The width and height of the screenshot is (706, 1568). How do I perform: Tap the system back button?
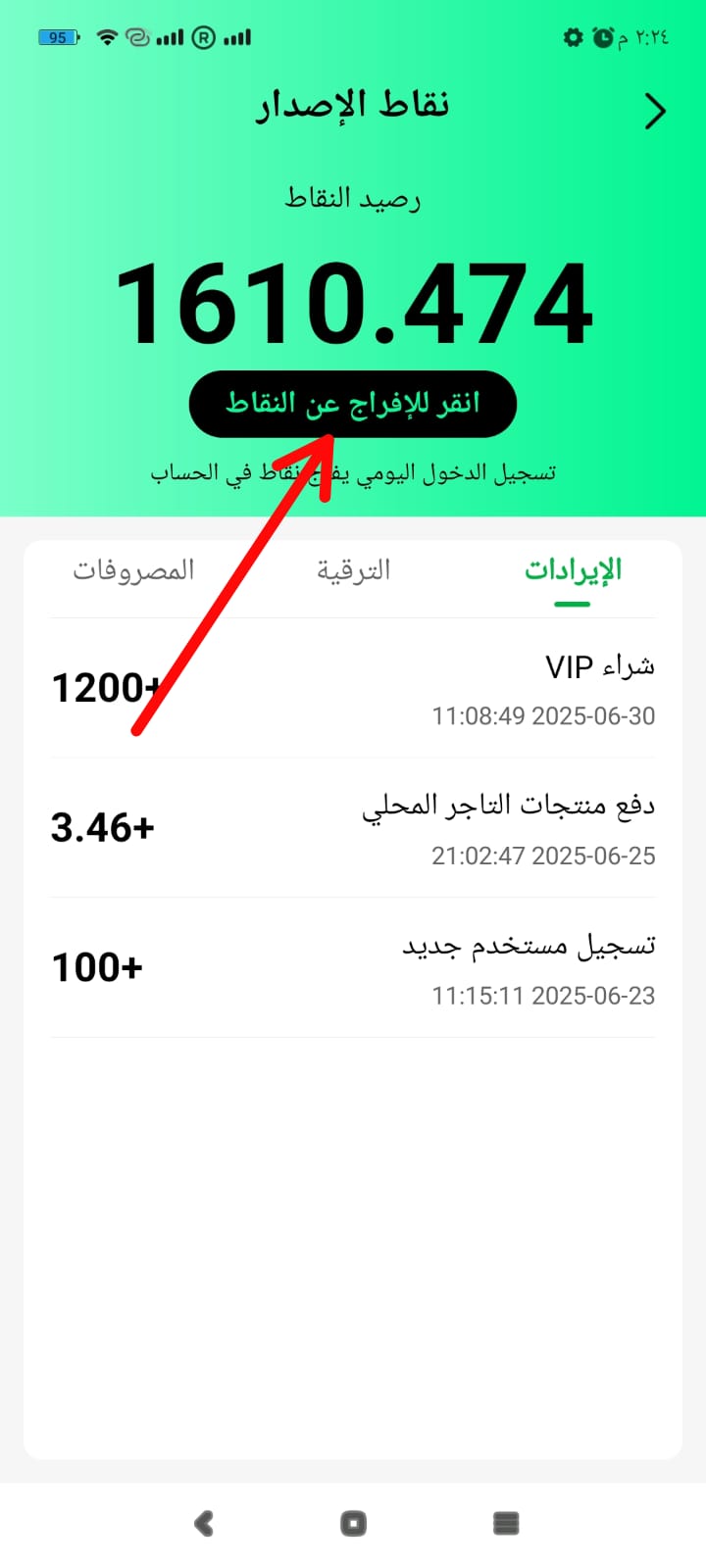tap(204, 1523)
